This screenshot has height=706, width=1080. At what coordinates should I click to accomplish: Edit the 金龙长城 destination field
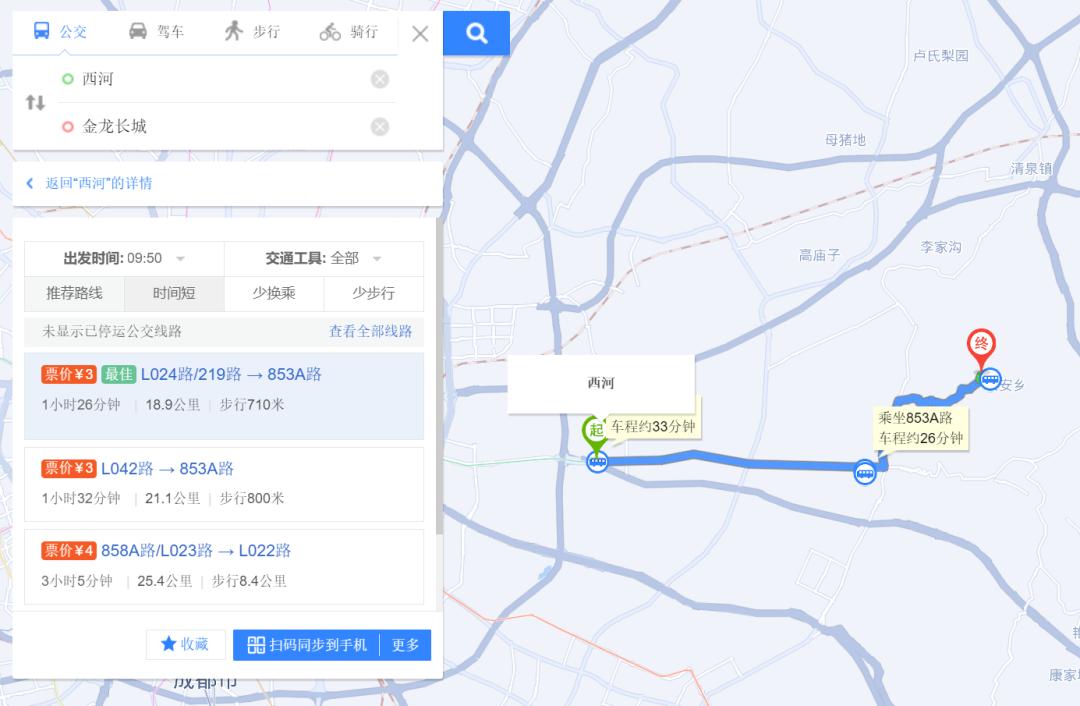(200, 126)
